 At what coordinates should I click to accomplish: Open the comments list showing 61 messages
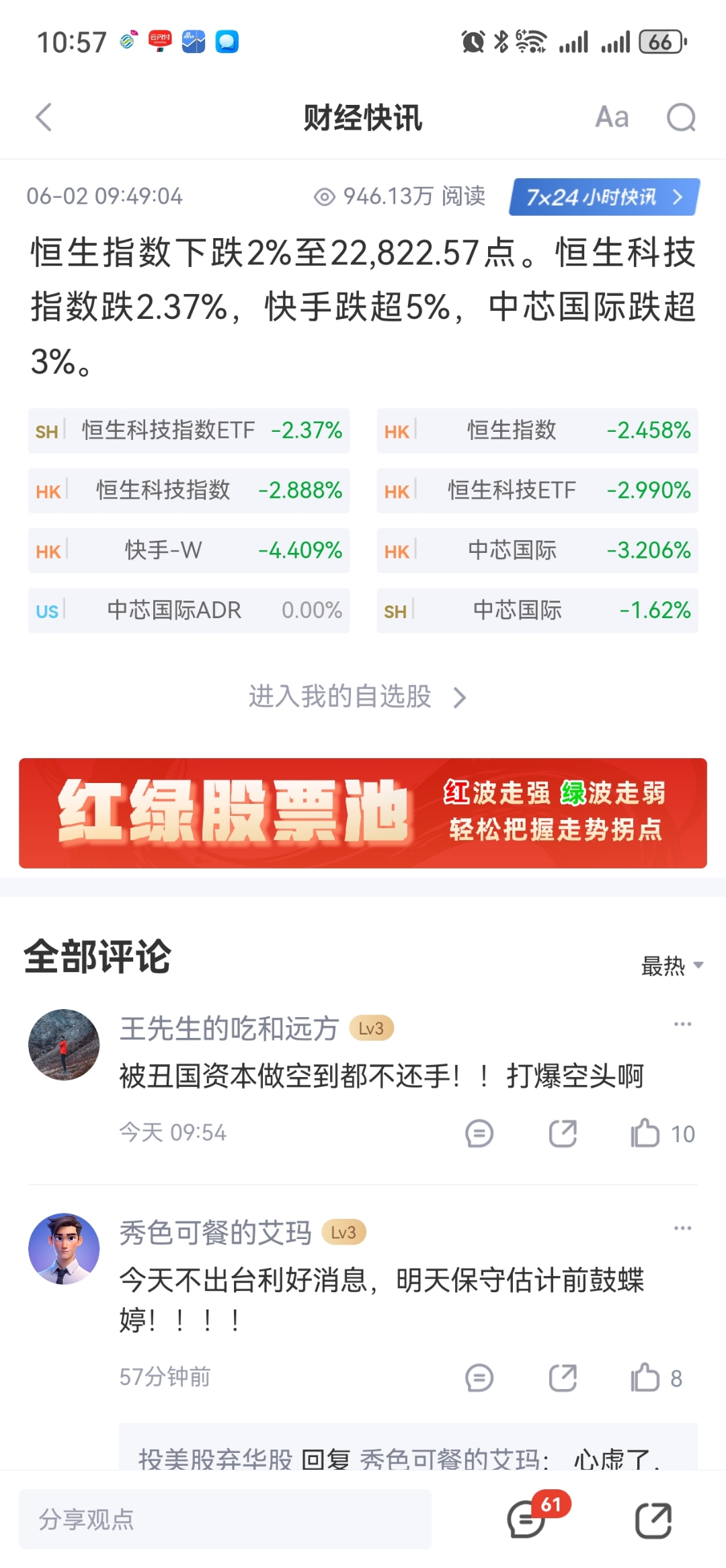(528, 1519)
